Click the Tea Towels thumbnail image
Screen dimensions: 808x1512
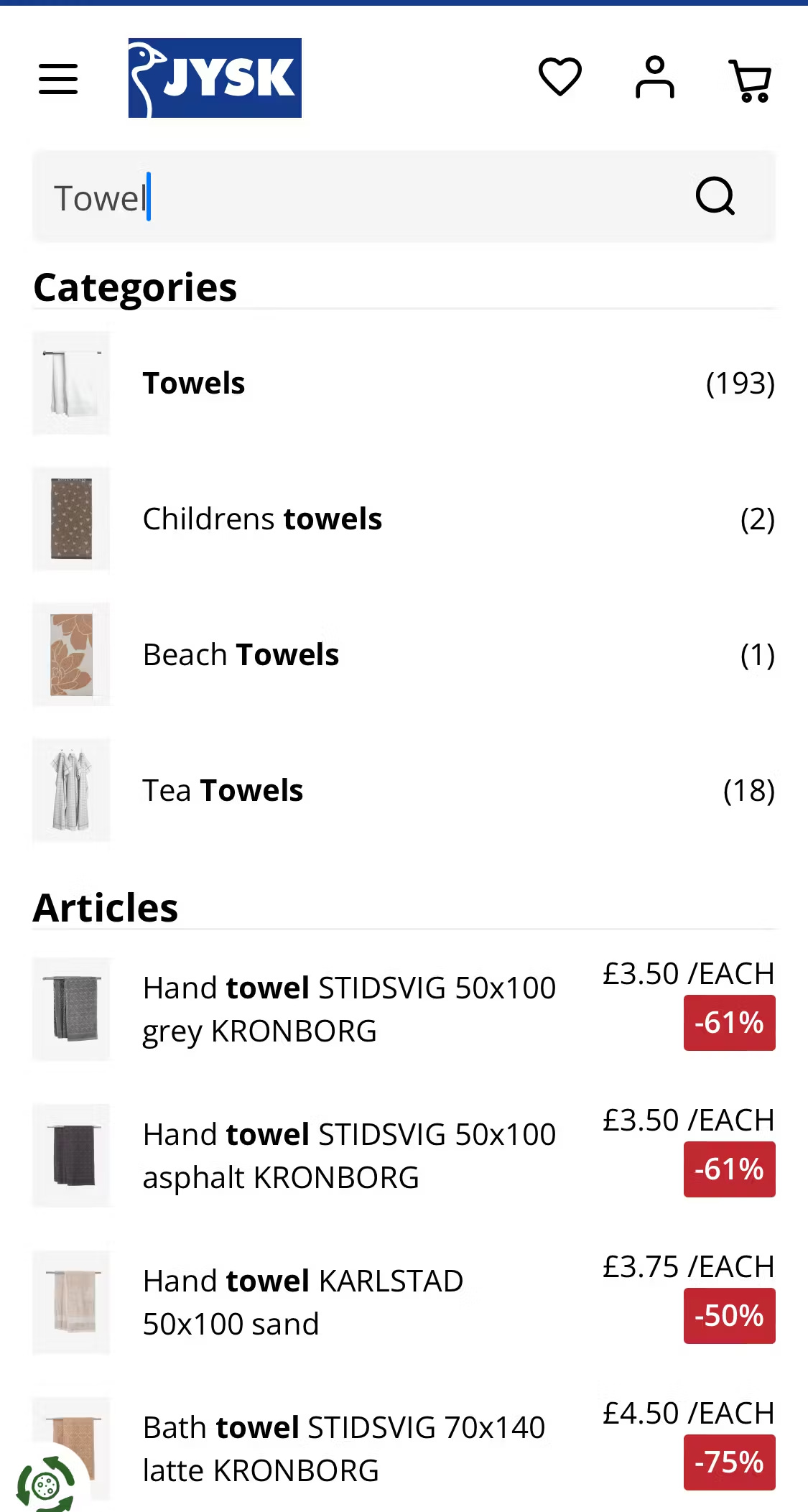[x=71, y=790]
